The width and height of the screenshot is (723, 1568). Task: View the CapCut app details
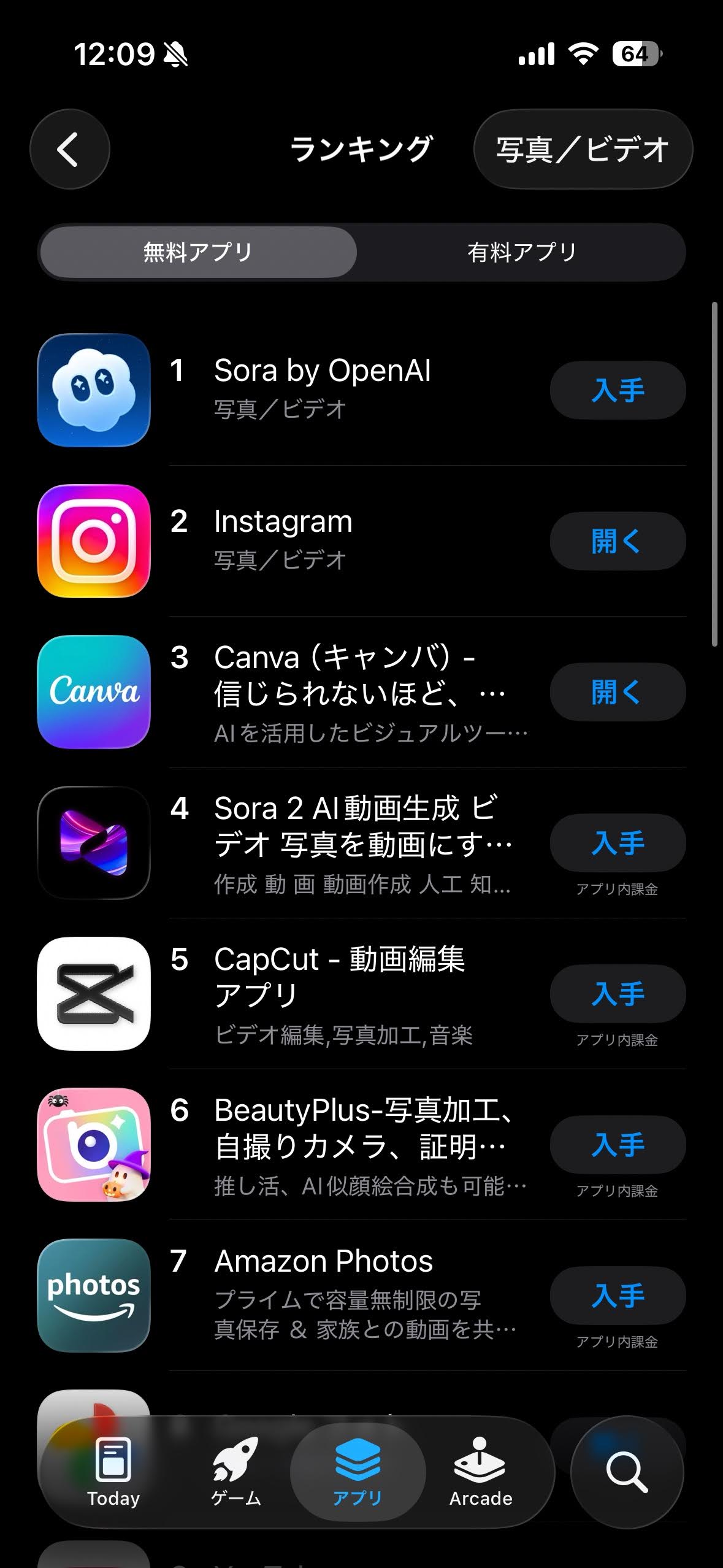click(339, 977)
